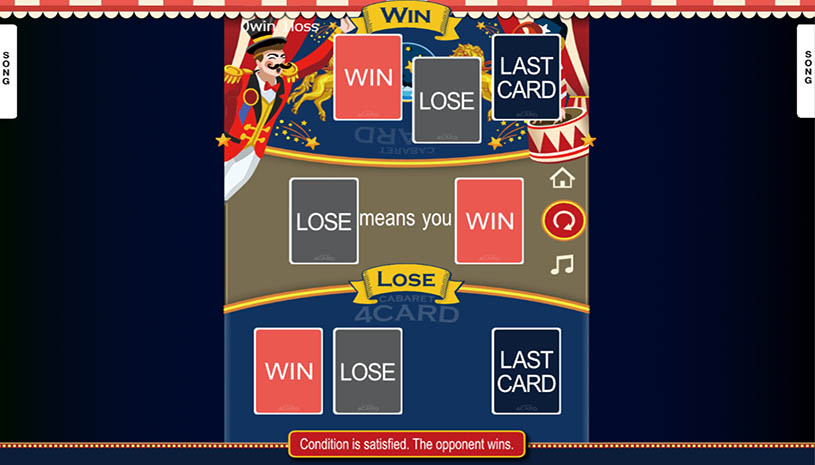Play the WIN card from your hand under the Lose banner
The image size is (815, 465).
pos(288,371)
